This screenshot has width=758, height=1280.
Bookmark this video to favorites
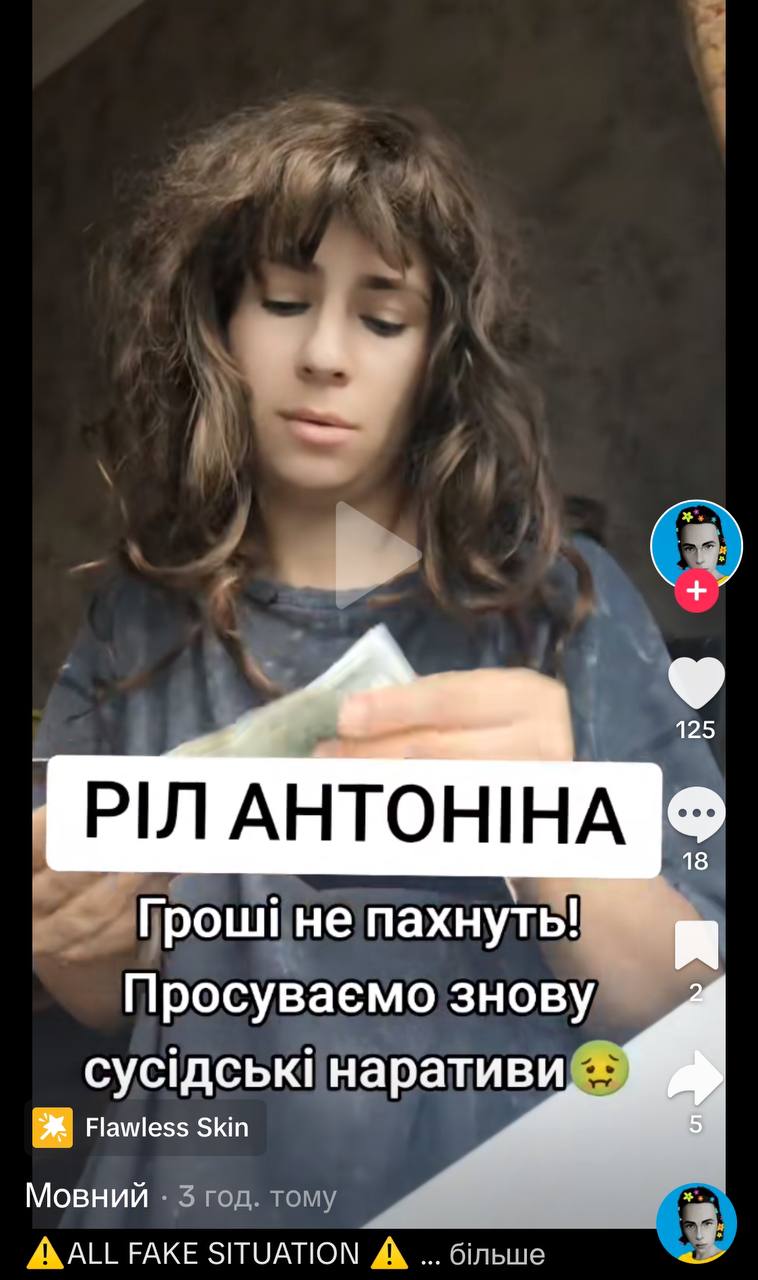coord(696,945)
